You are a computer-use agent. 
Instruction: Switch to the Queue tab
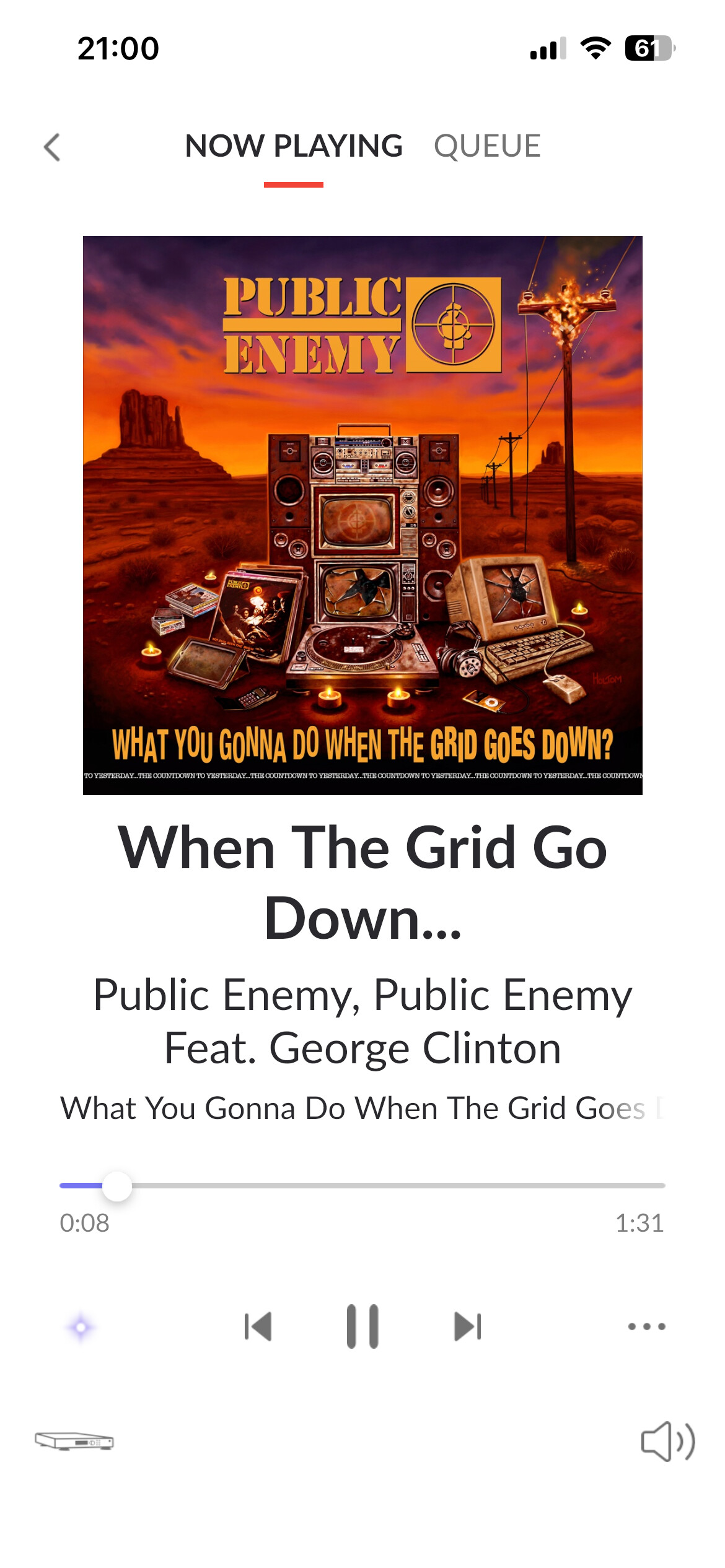pos(487,147)
